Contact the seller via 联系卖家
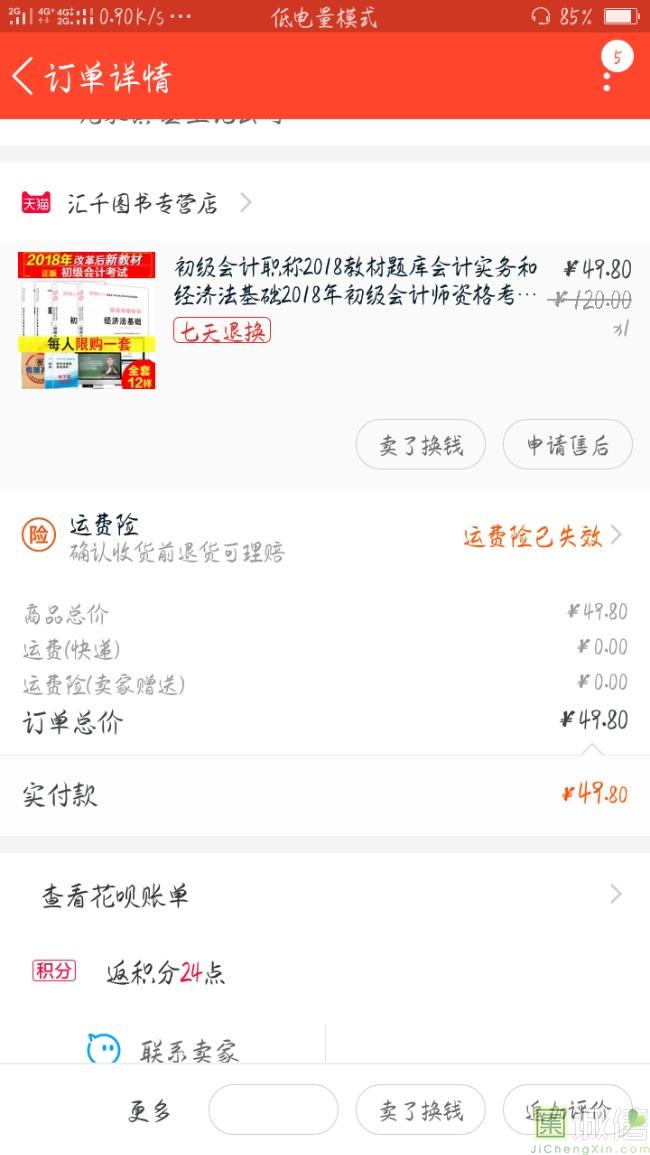Image resolution: width=650 pixels, height=1155 pixels. pos(165,1050)
